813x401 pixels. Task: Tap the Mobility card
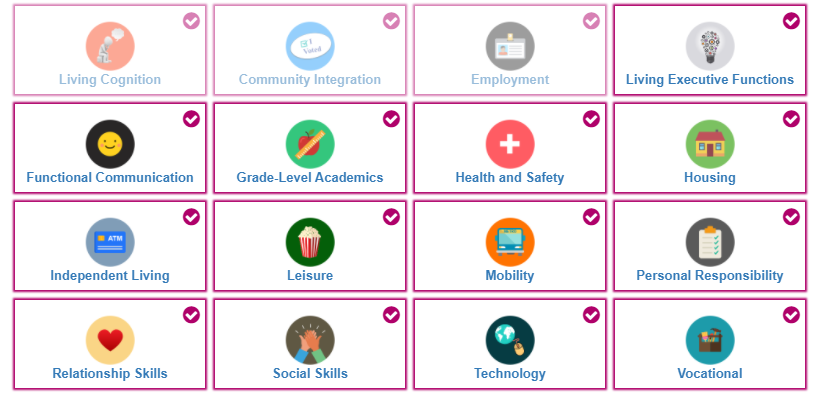tap(510, 247)
